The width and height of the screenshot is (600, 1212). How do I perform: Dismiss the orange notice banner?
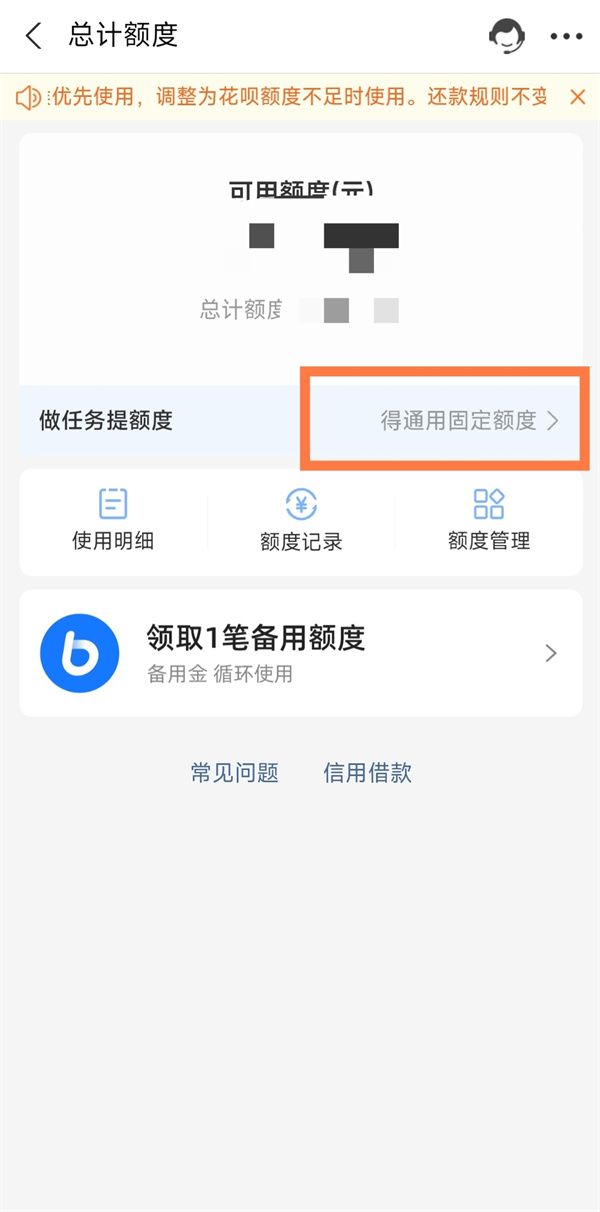[x=577, y=97]
